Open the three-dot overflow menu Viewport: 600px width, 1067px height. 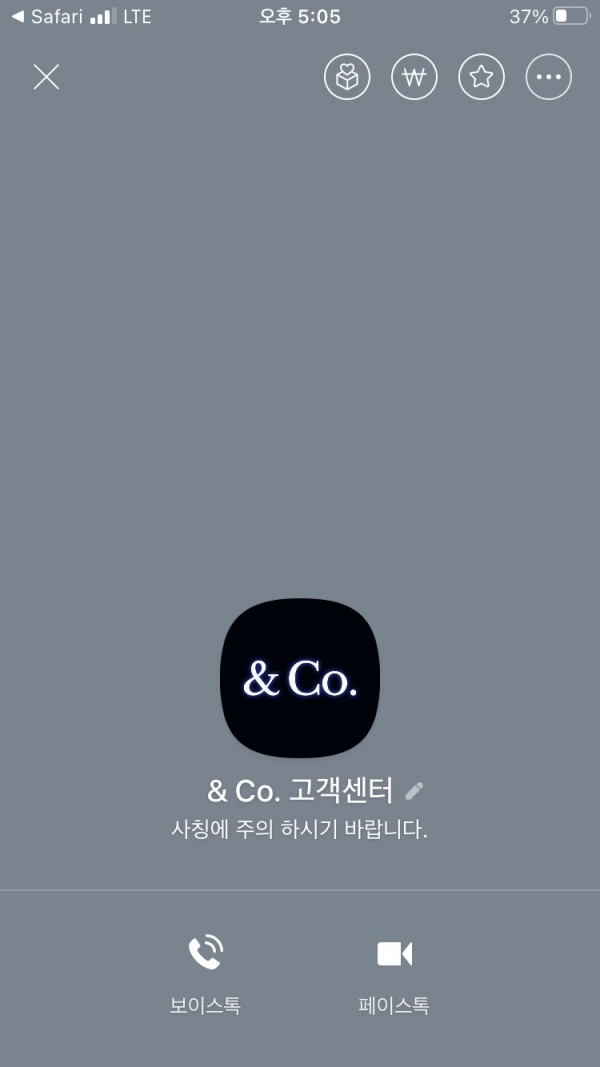click(548, 77)
